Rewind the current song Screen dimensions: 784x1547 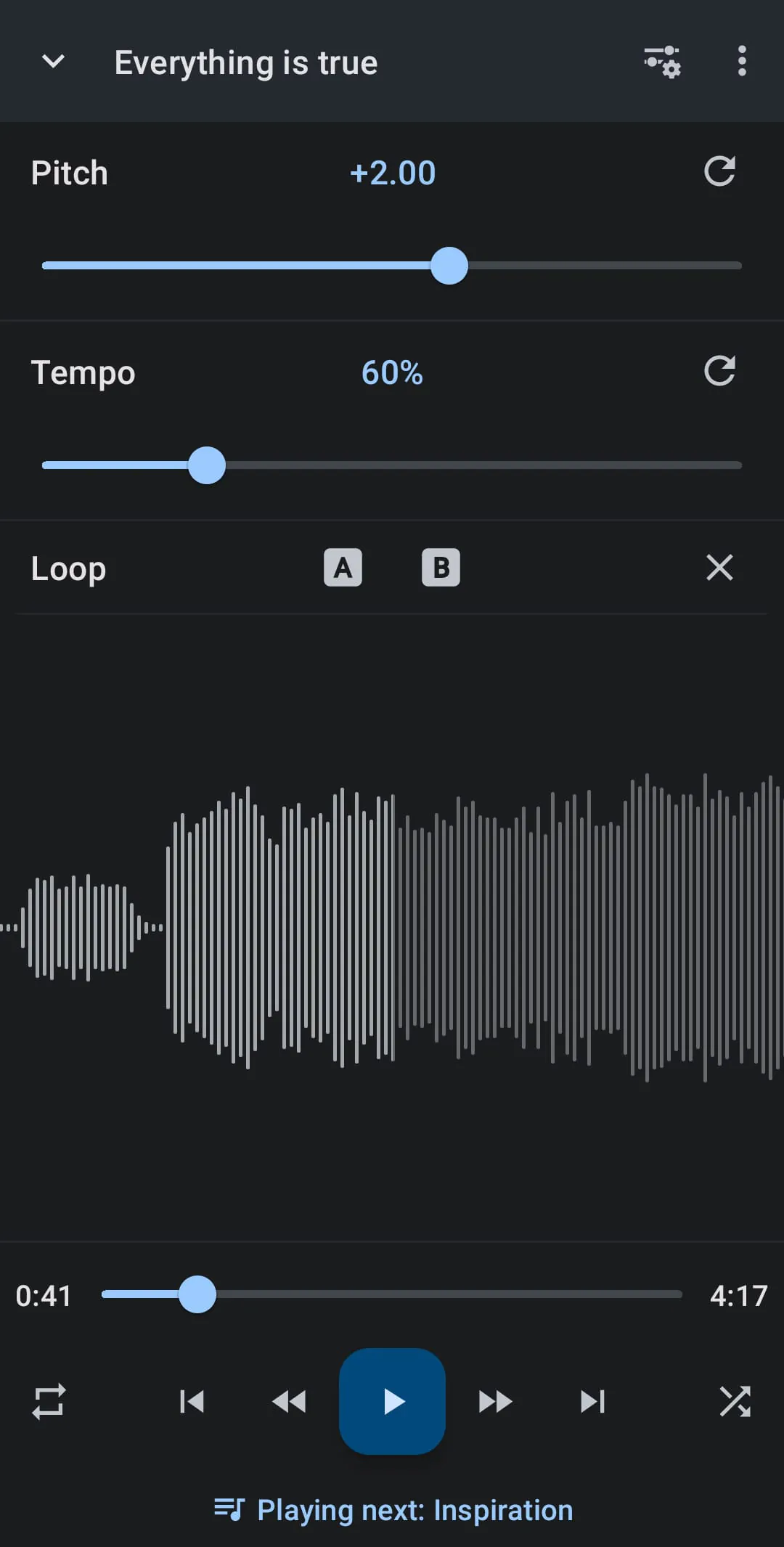[290, 1402]
